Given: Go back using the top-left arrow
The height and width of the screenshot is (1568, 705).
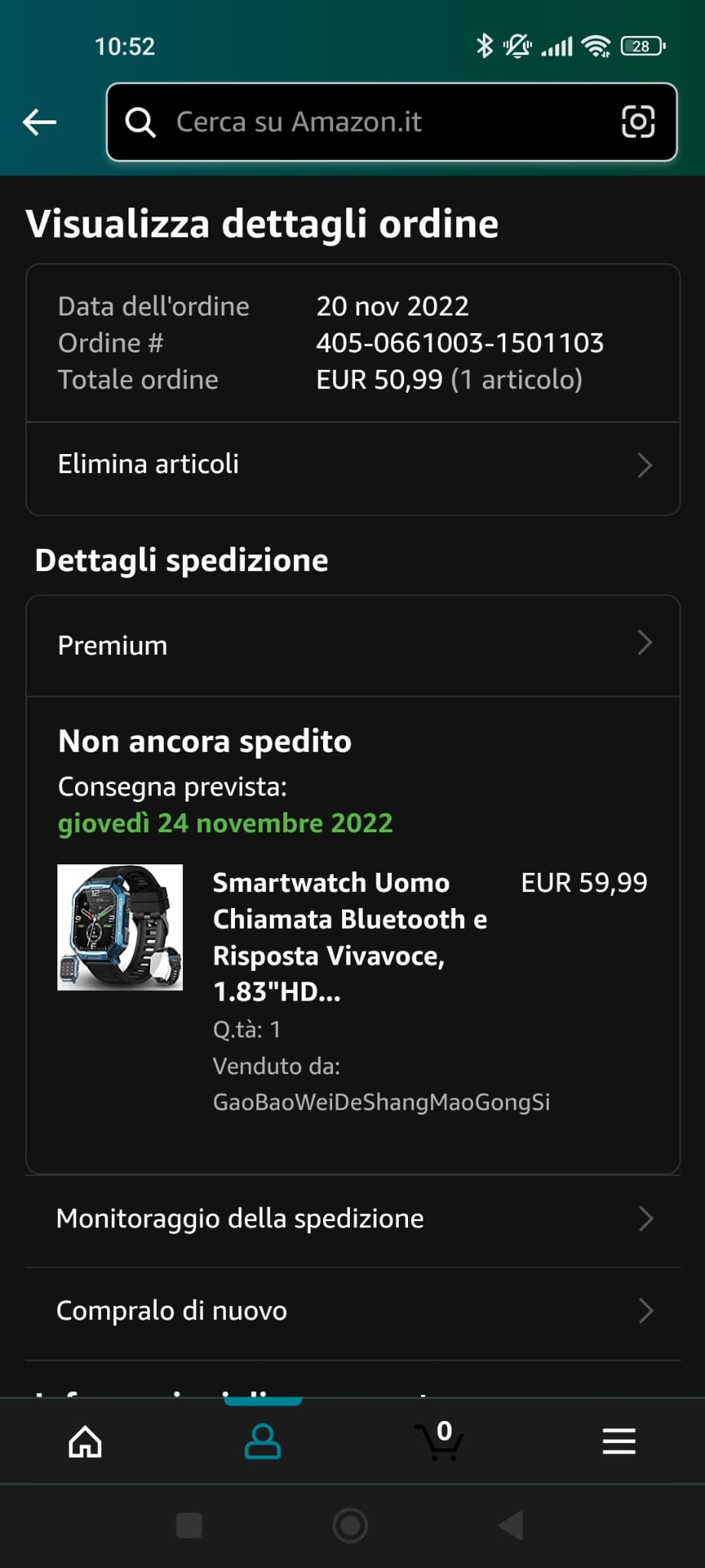Looking at the screenshot, I should click(x=40, y=122).
